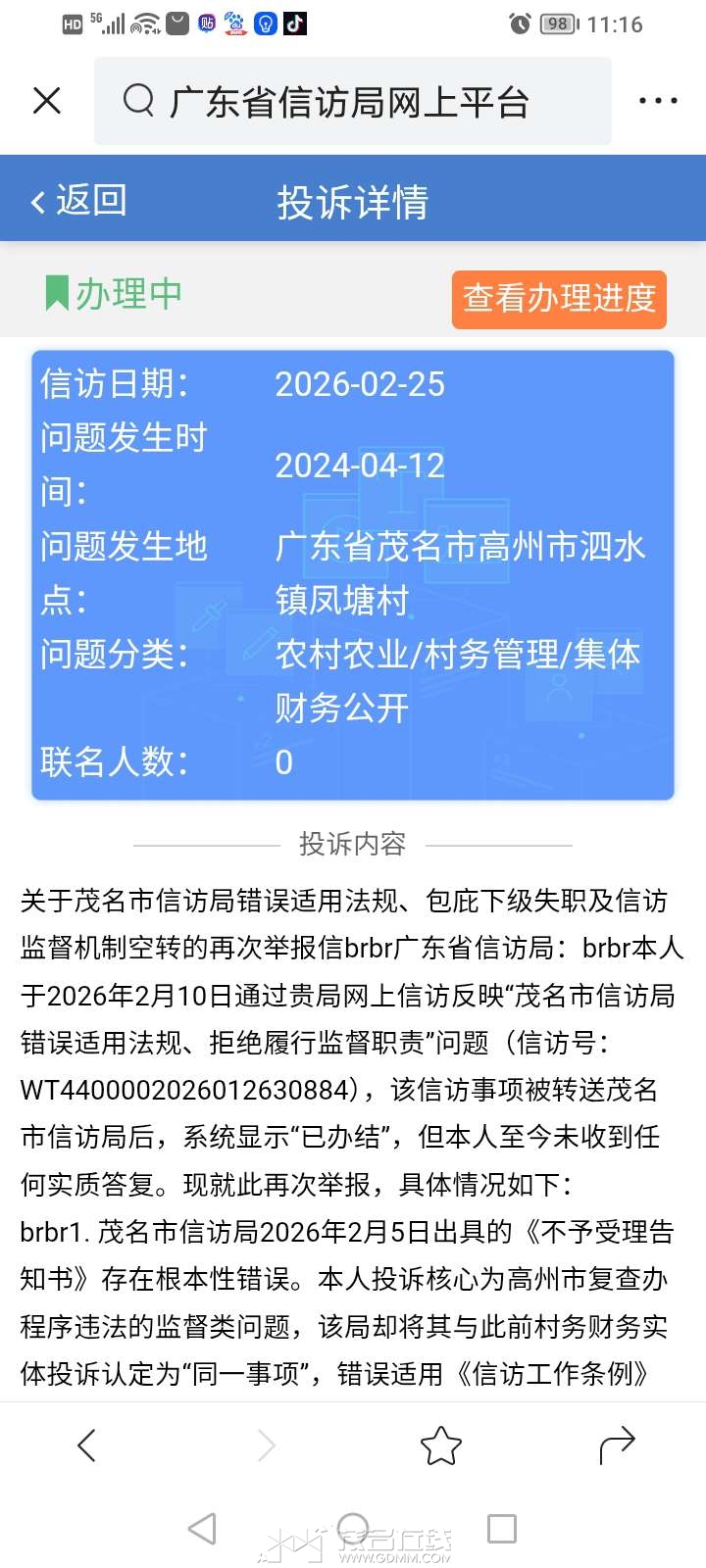Screen dimensions: 706x1568
Task: Open 查看办理进度 to view handling progress
Action: (x=559, y=299)
